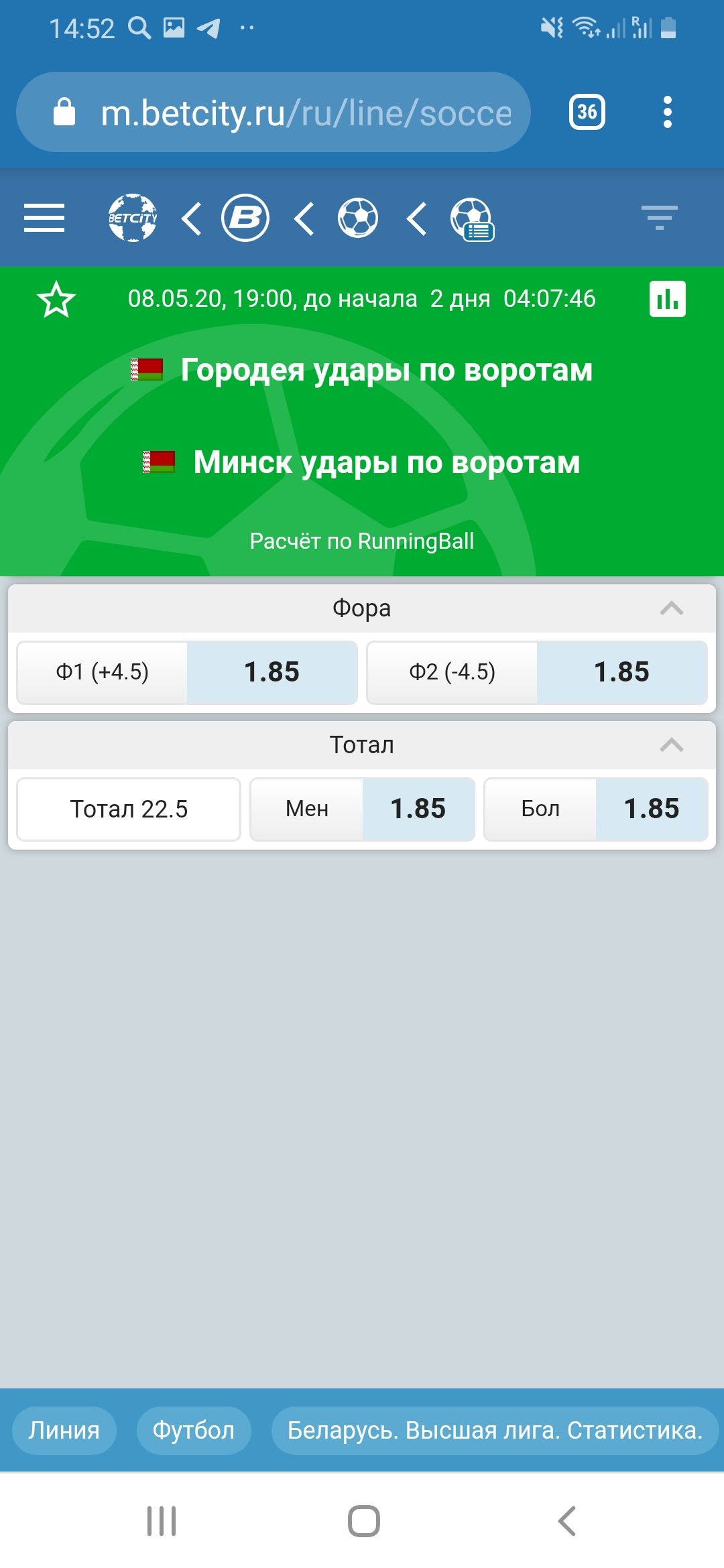The height and width of the screenshot is (1568, 724).
Task: Go to the soccer ball section icon
Action: pyautogui.click(x=358, y=218)
